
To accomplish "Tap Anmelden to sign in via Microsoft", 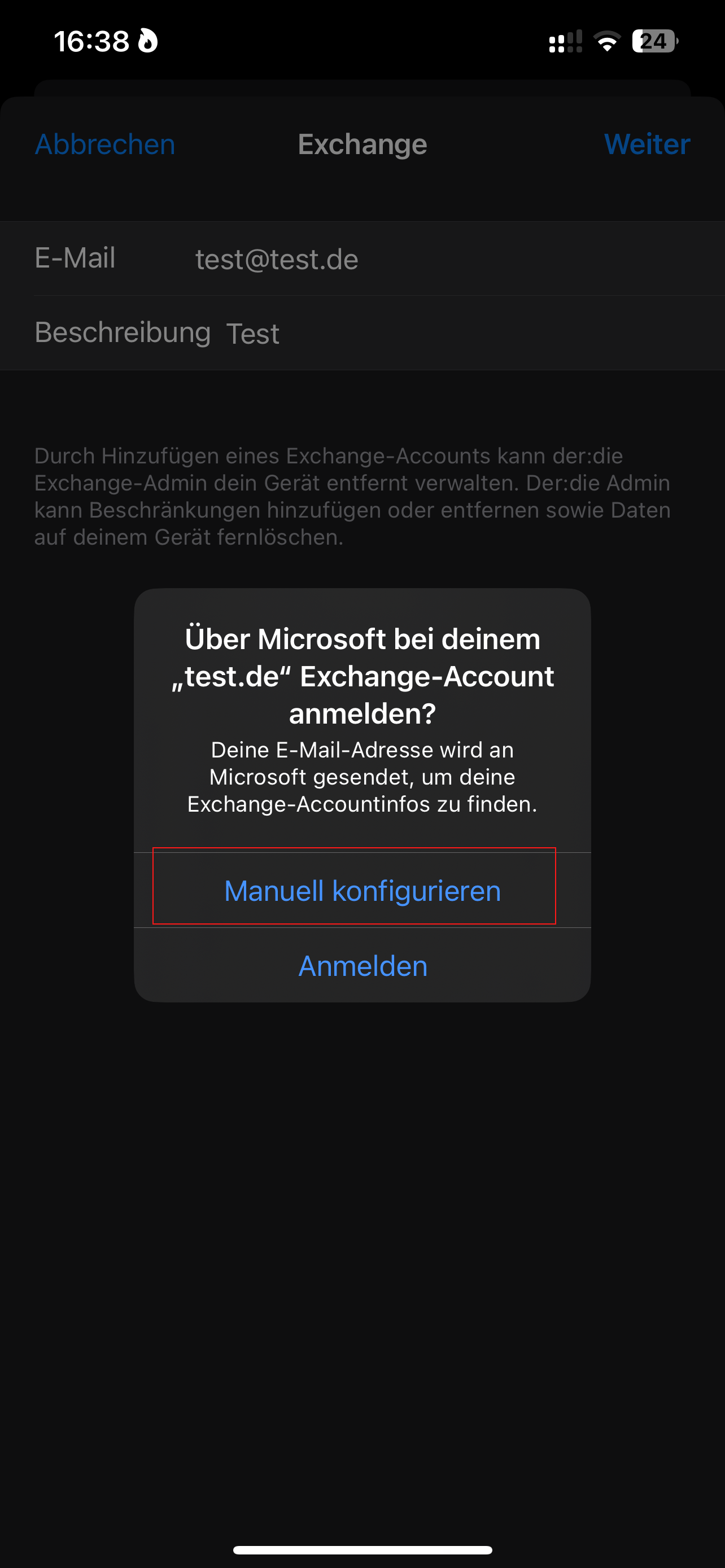I will [362, 966].
